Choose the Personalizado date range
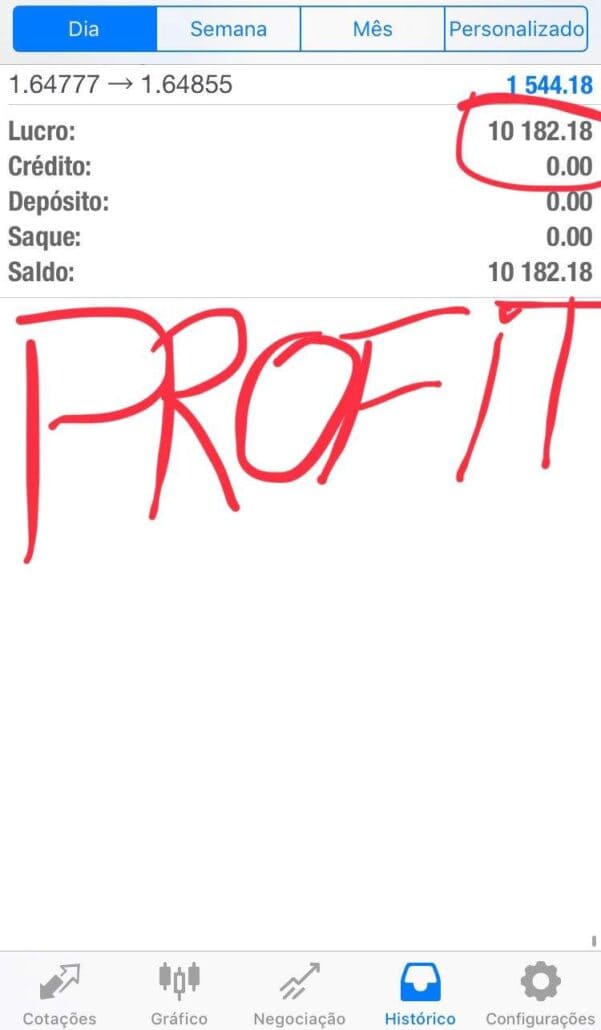 [516, 29]
